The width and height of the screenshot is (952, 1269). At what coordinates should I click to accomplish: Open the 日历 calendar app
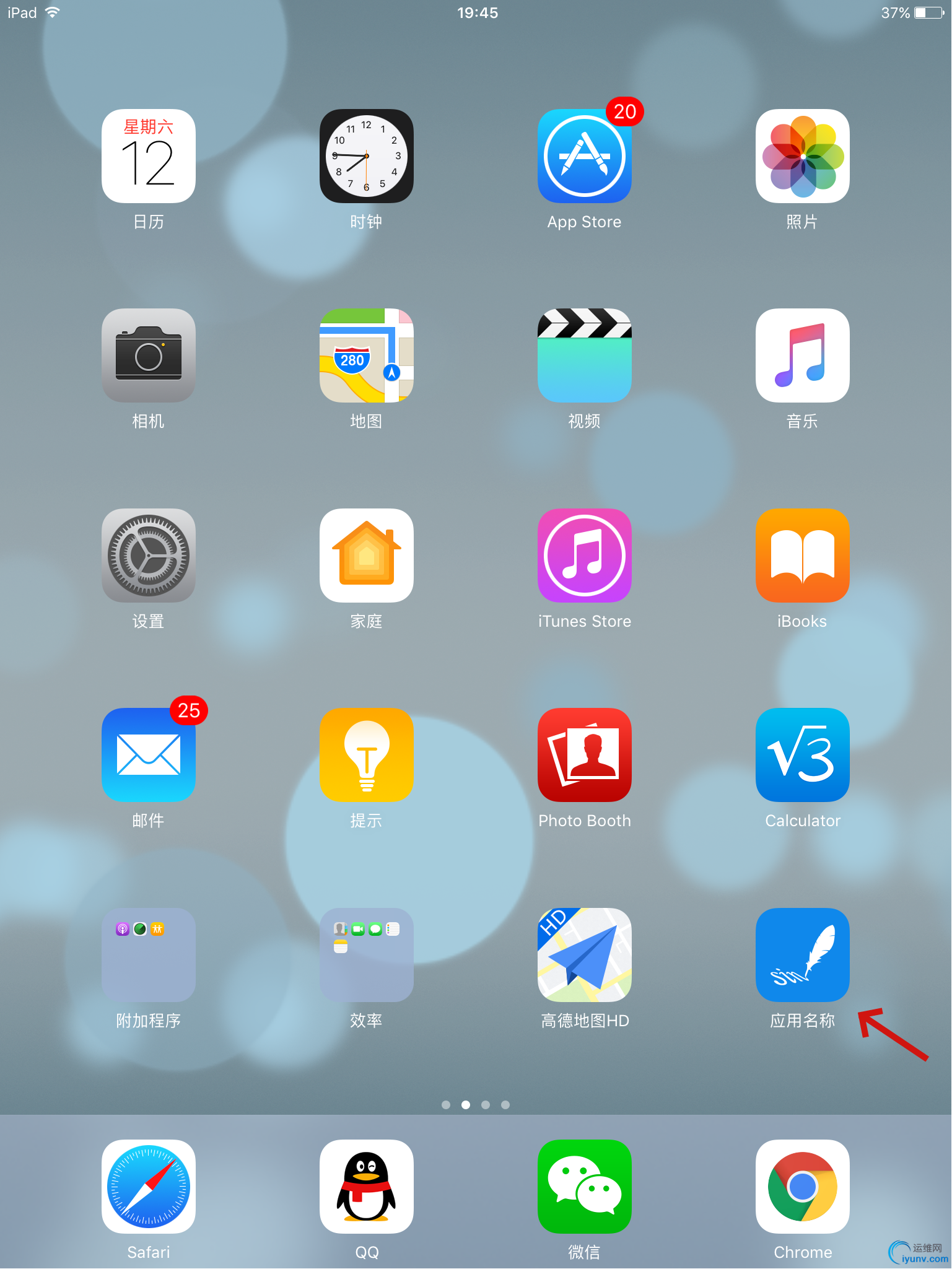(x=149, y=156)
